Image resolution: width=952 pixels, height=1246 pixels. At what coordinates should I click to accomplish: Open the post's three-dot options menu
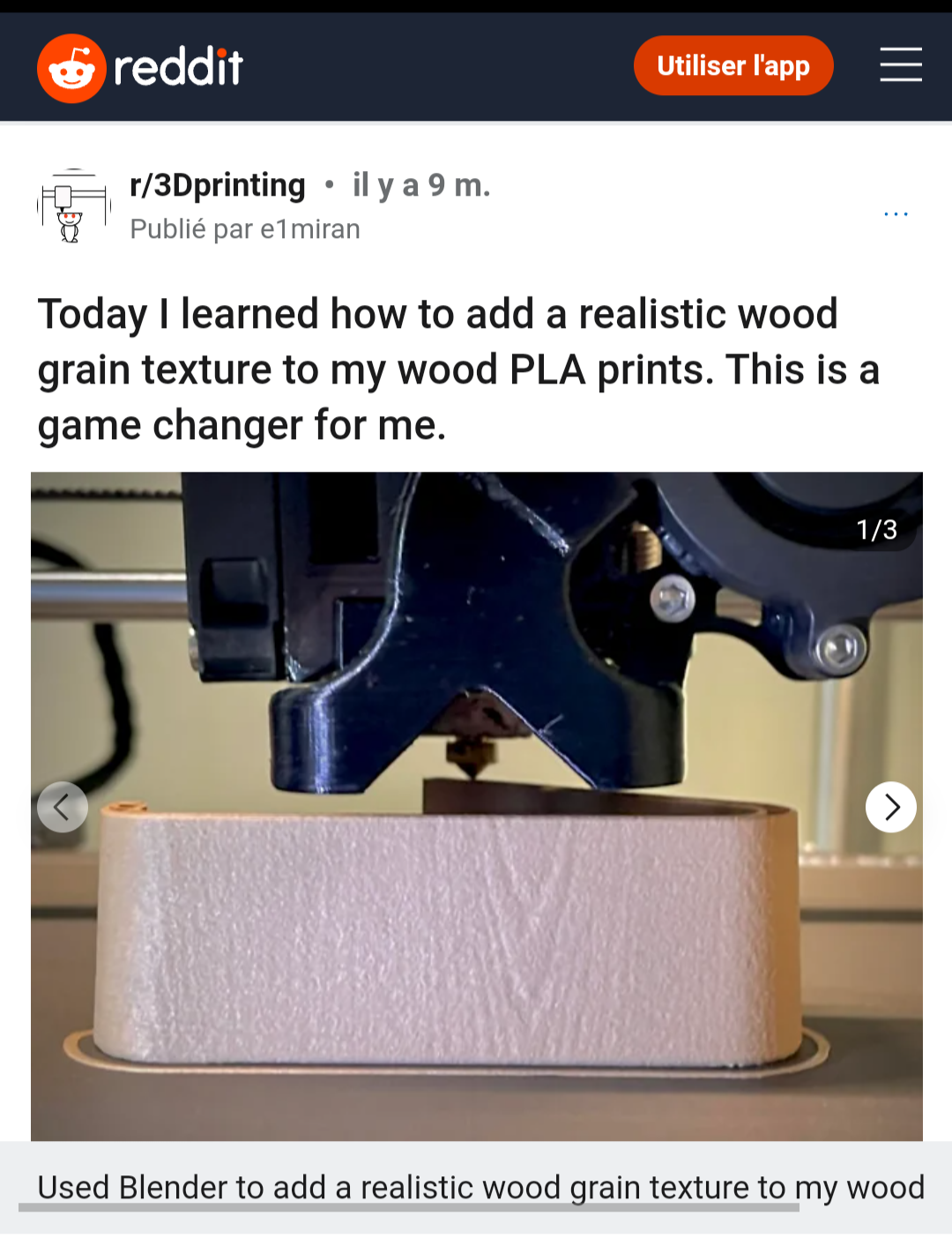[x=896, y=214]
